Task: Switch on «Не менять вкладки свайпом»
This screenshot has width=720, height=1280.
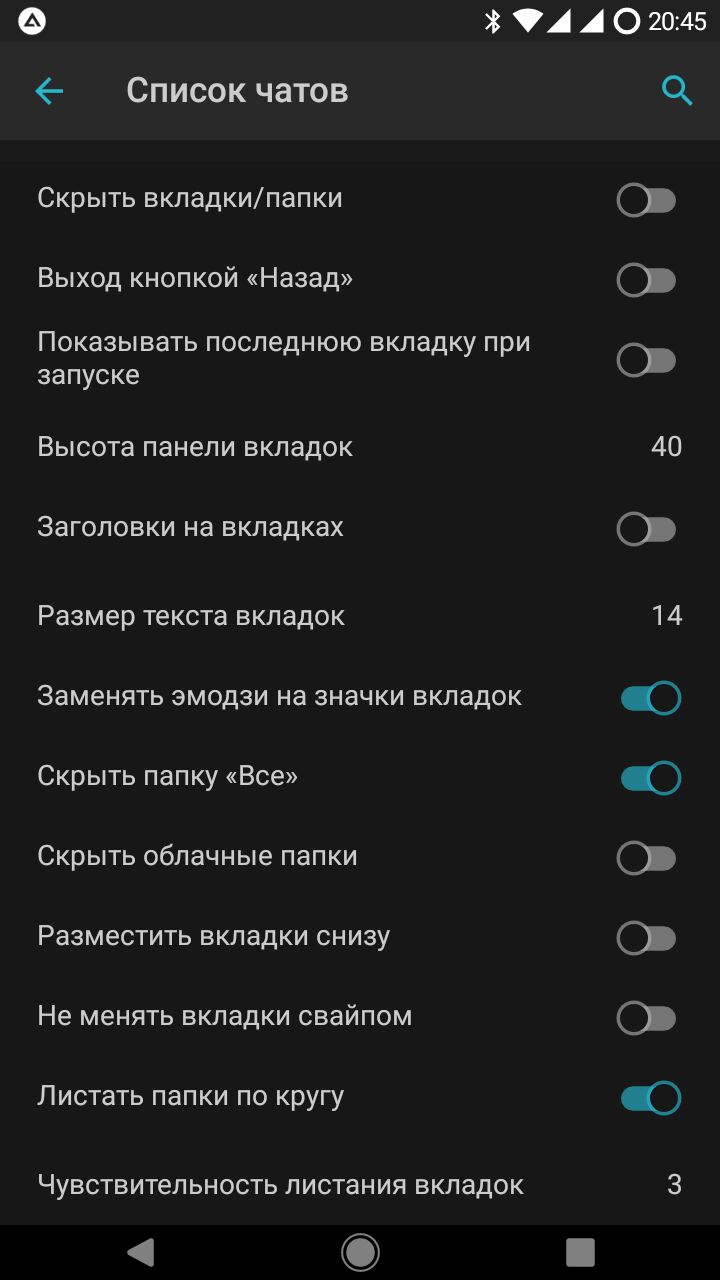Action: (647, 1018)
